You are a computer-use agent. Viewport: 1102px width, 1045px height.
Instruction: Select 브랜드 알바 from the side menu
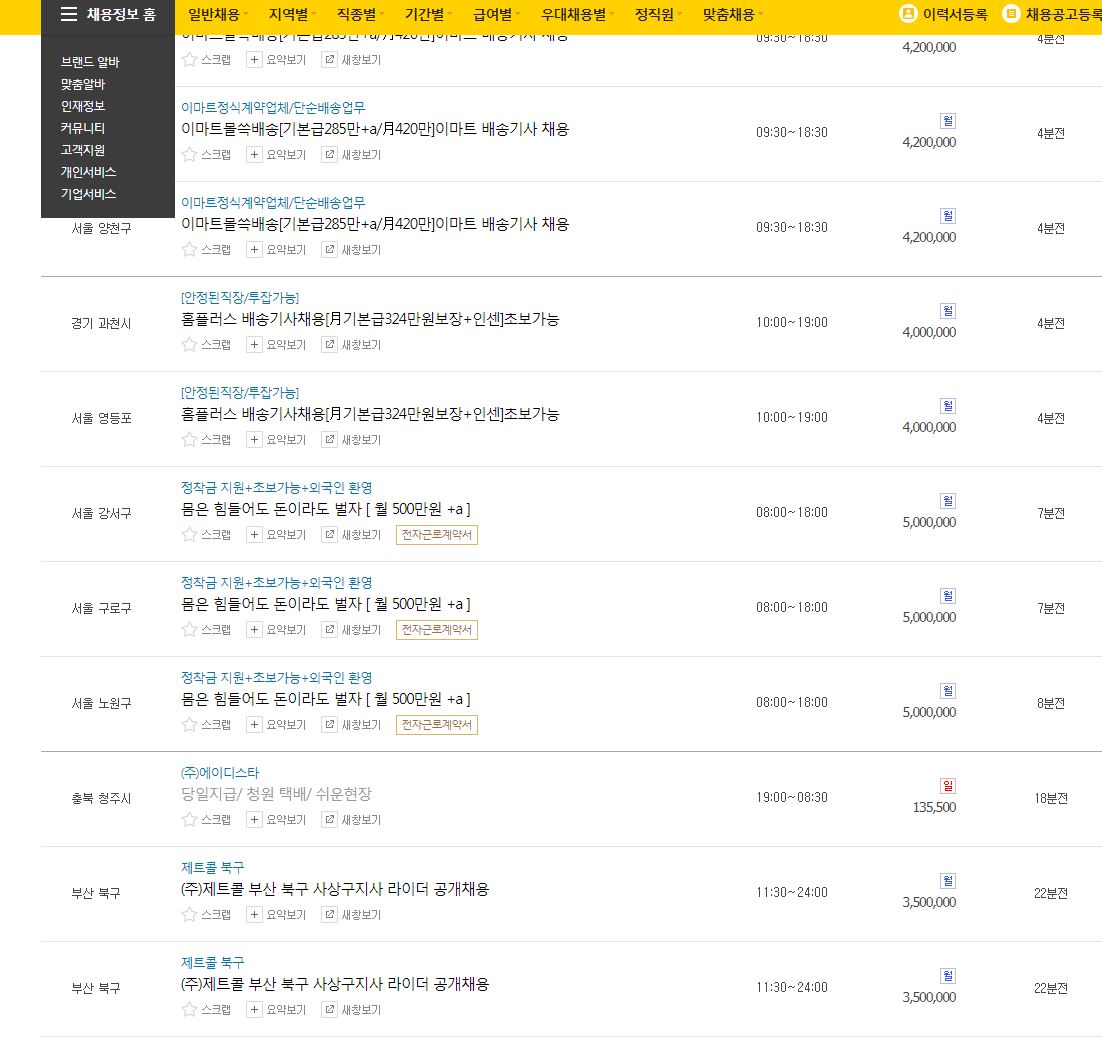[90, 62]
